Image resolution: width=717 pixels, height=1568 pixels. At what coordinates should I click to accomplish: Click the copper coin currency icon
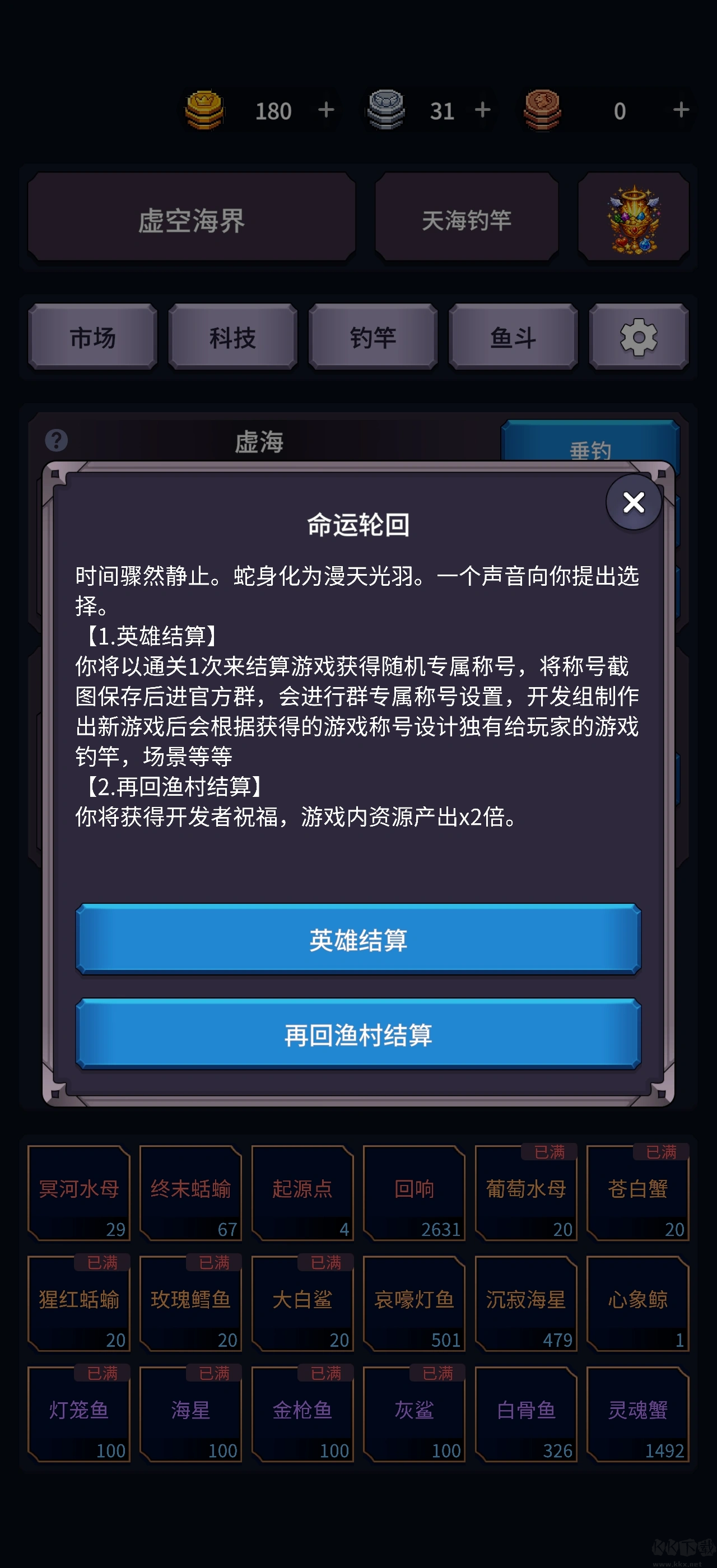coord(543,110)
